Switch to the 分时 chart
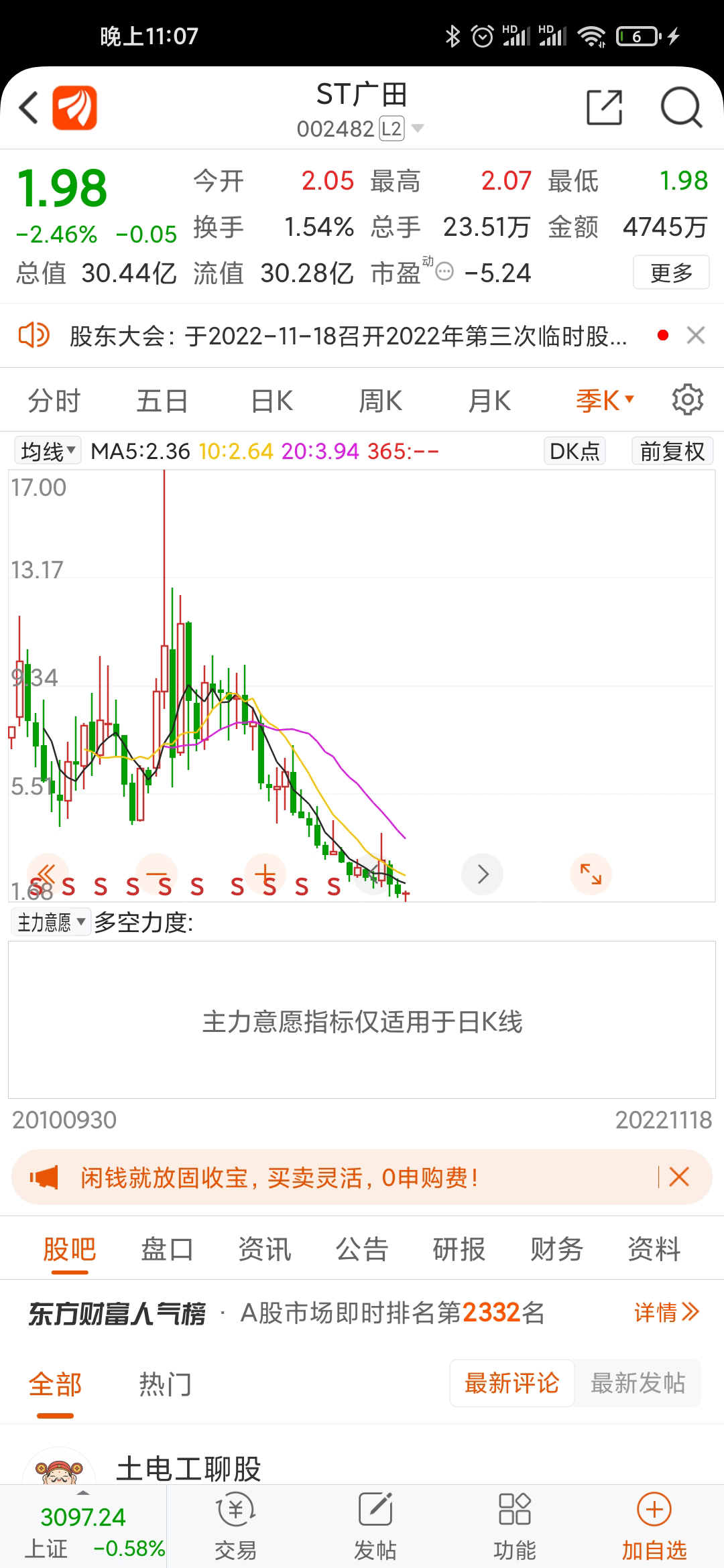Image resolution: width=724 pixels, height=1568 pixels. click(x=54, y=401)
